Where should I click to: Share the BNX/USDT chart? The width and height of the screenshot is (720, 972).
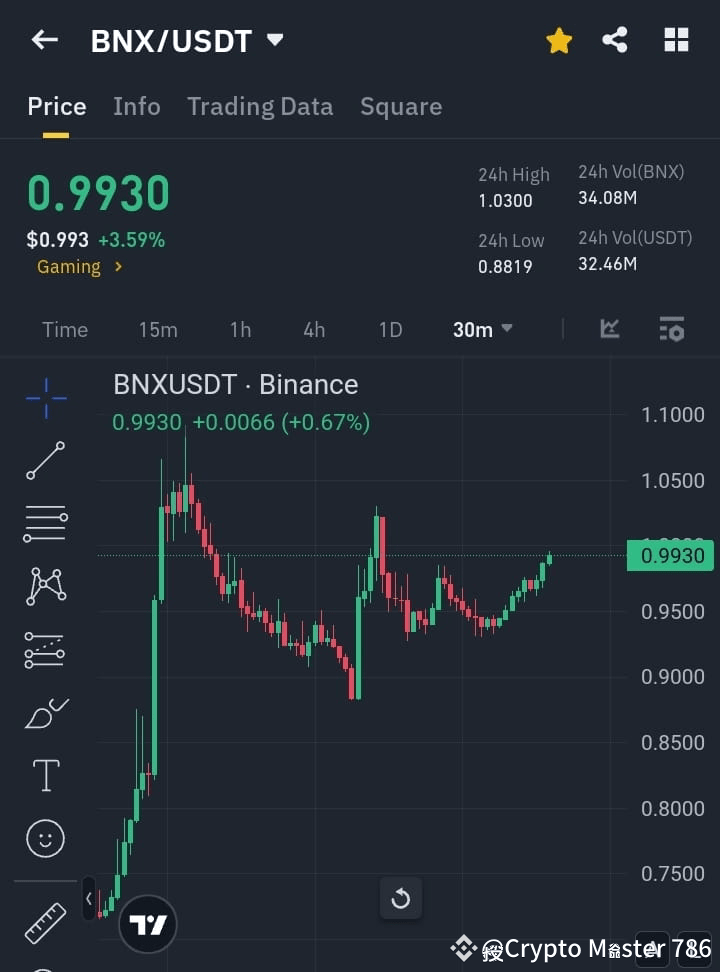[615, 40]
